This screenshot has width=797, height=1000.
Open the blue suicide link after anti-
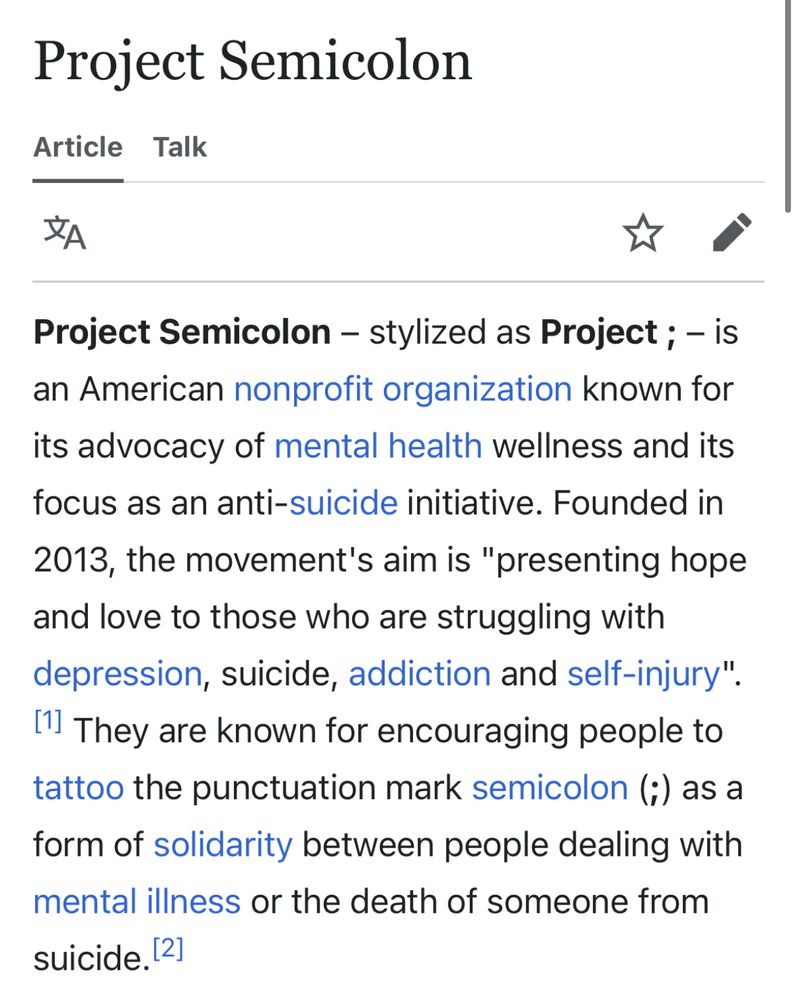pos(344,503)
